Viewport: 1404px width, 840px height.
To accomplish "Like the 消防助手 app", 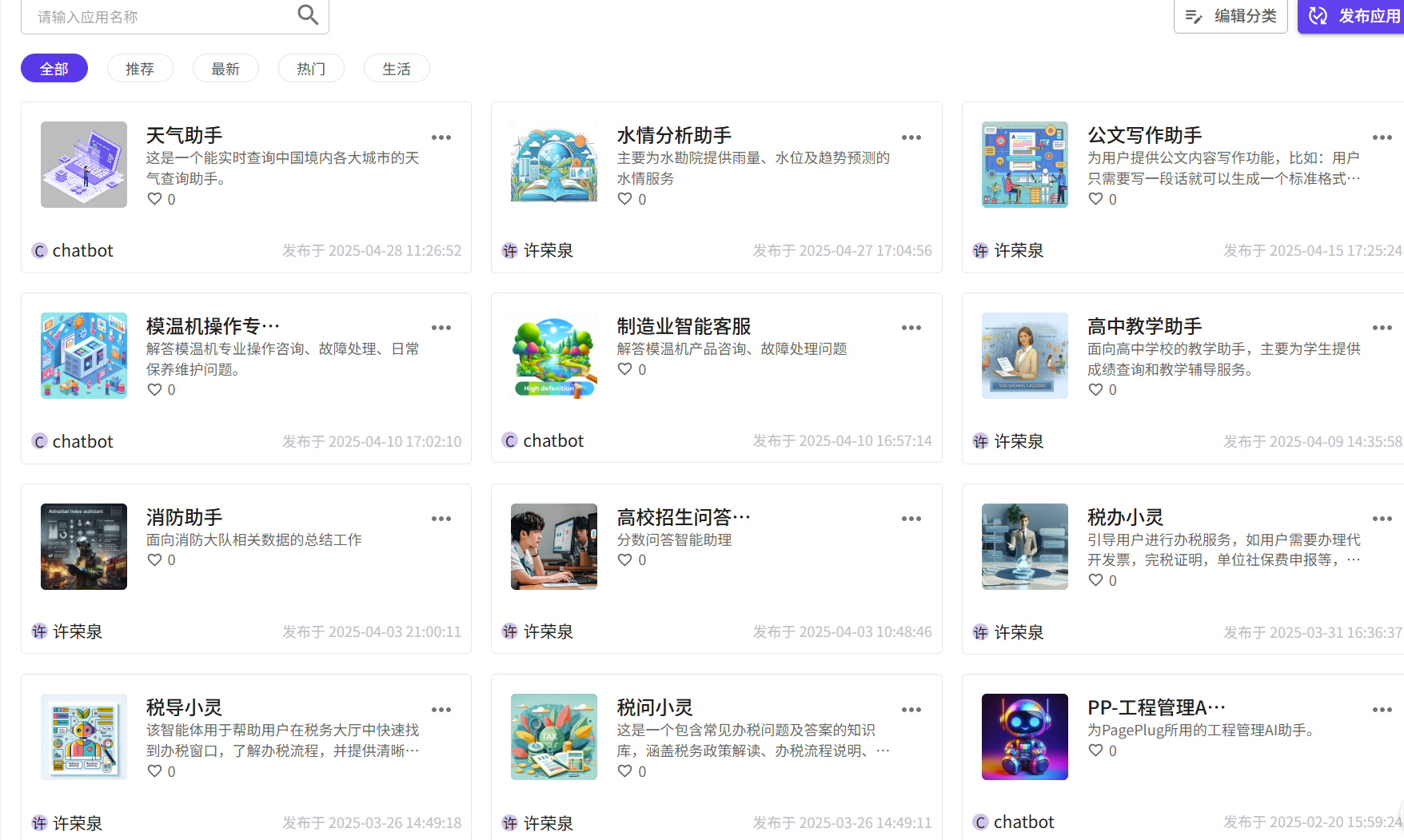I will pyautogui.click(x=155, y=560).
